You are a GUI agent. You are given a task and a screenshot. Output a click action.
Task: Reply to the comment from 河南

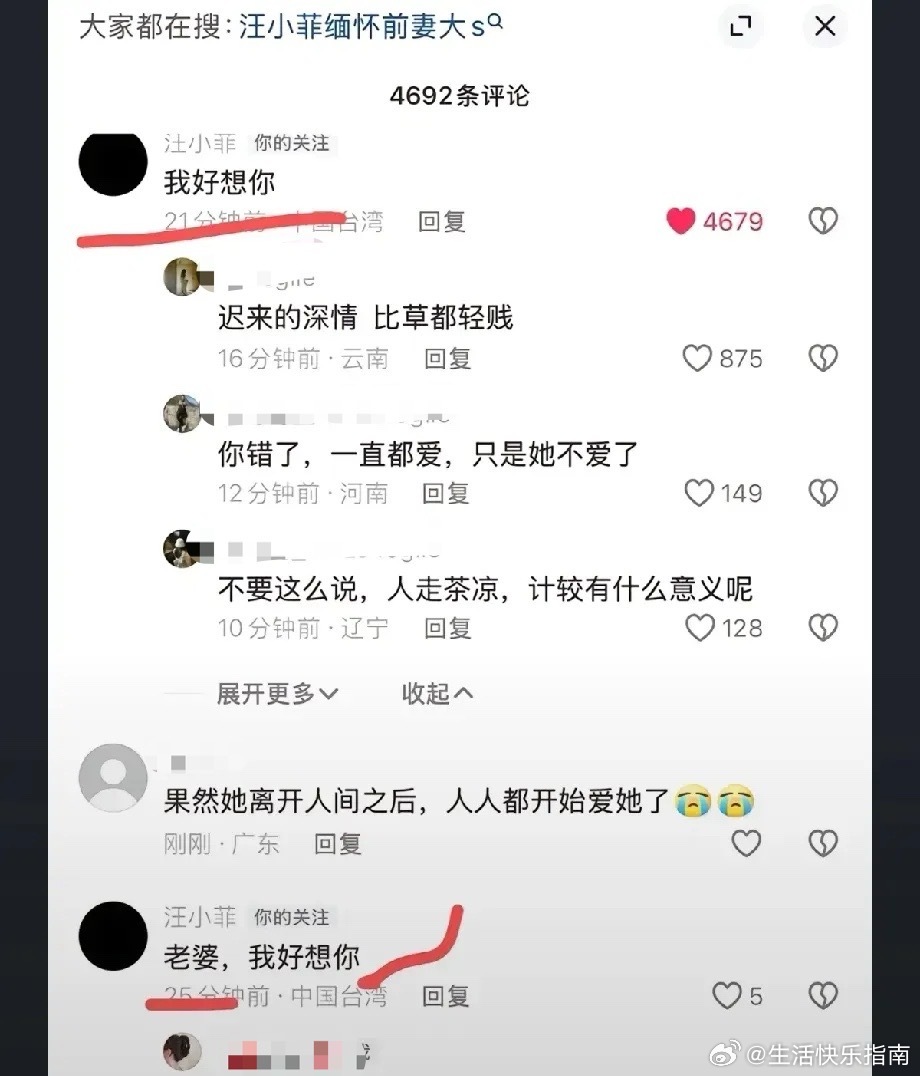pyautogui.click(x=446, y=493)
